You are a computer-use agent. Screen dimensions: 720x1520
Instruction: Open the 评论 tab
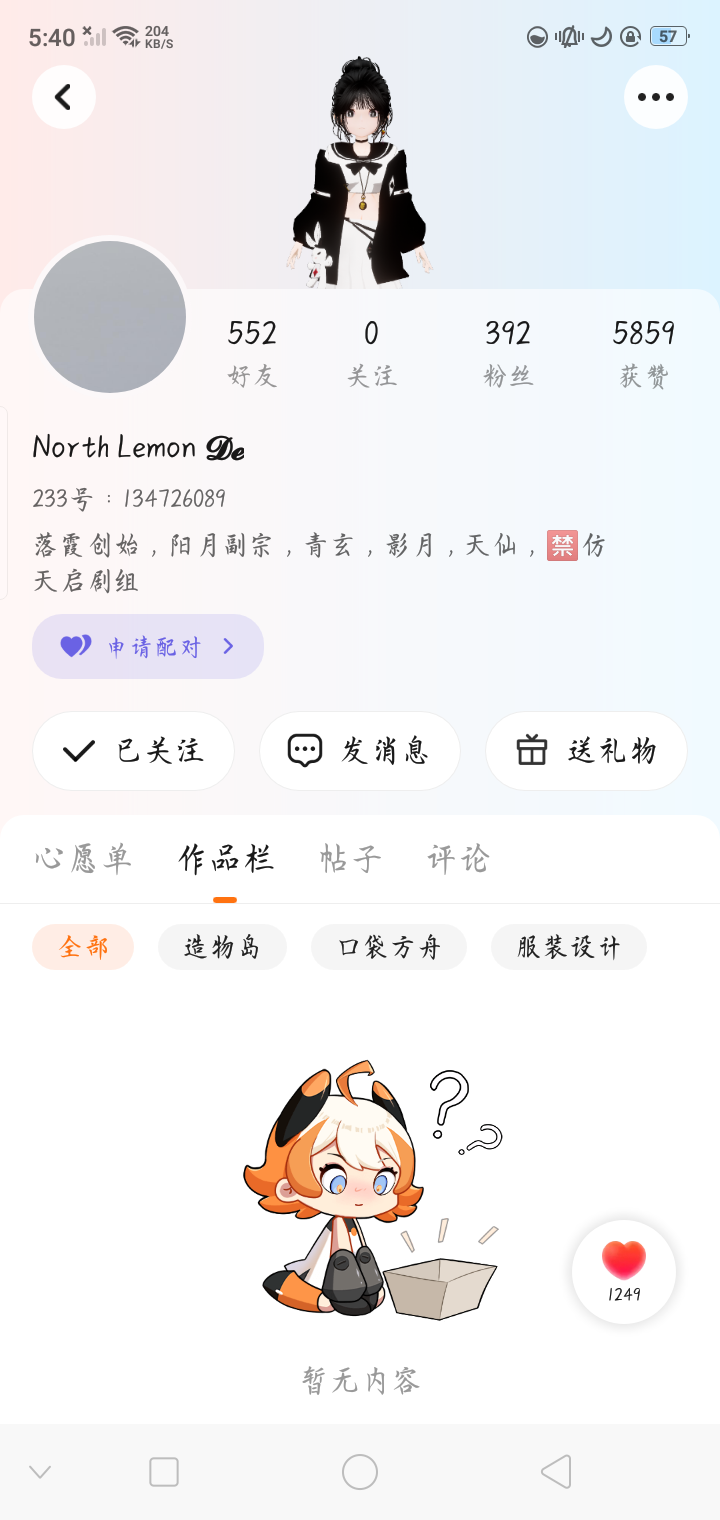coord(458,859)
